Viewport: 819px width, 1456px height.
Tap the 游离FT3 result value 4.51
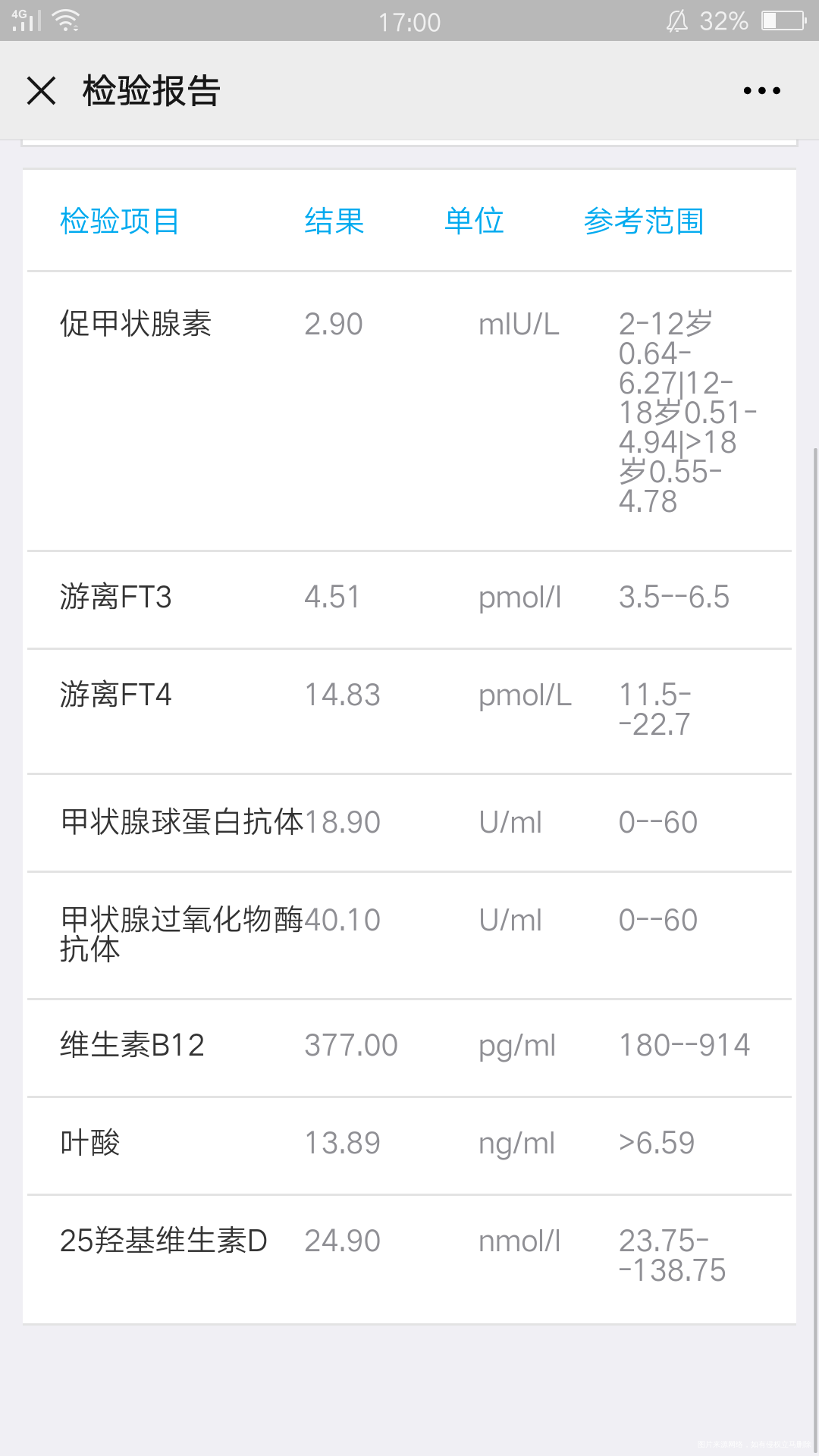pos(332,597)
